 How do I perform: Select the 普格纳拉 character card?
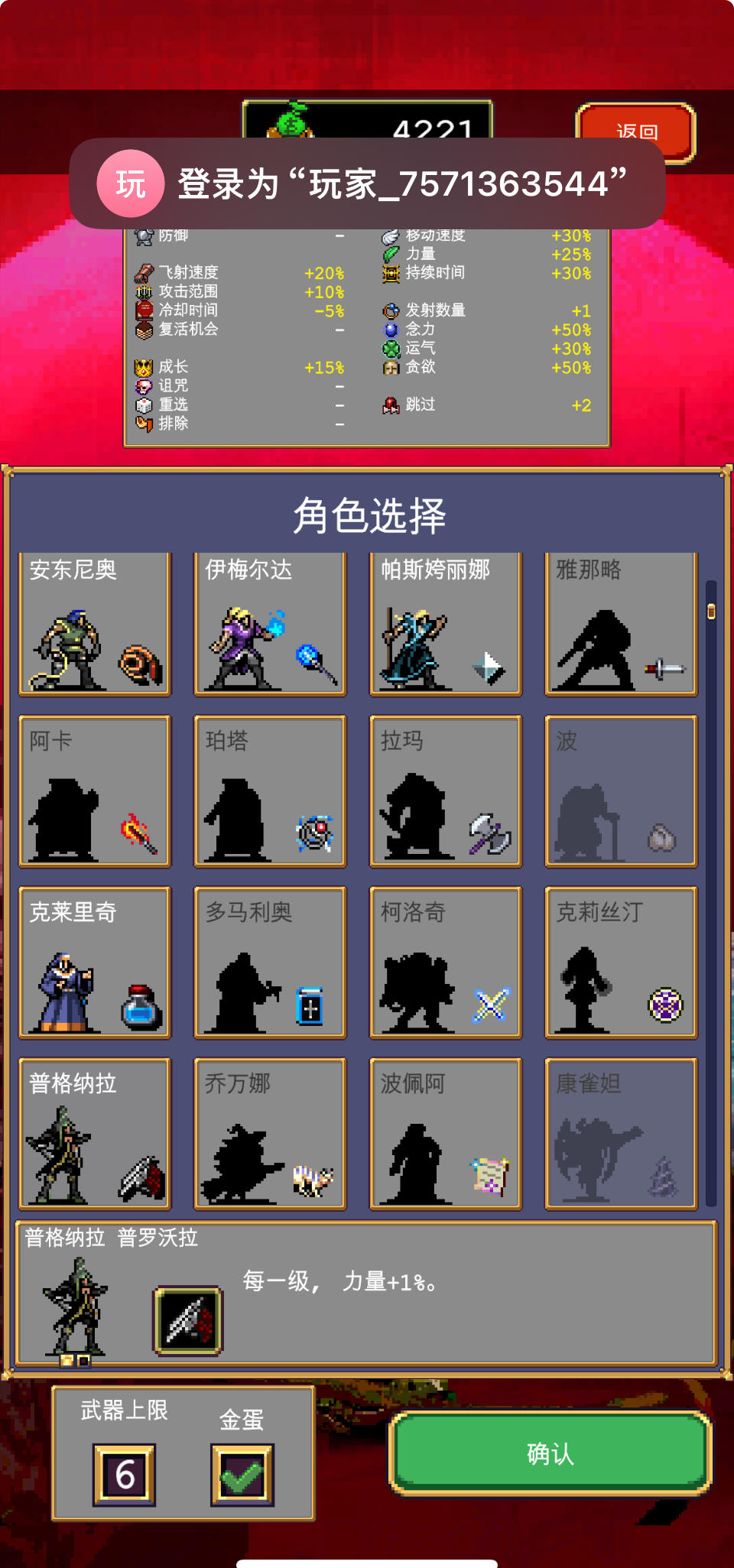94,1135
